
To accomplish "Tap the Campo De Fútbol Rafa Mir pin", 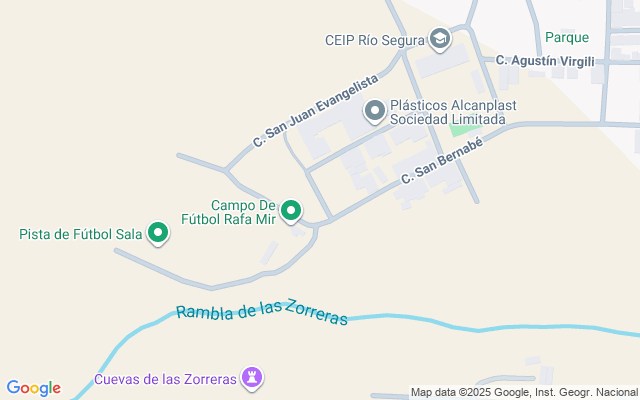I will pyautogui.click(x=291, y=210).
